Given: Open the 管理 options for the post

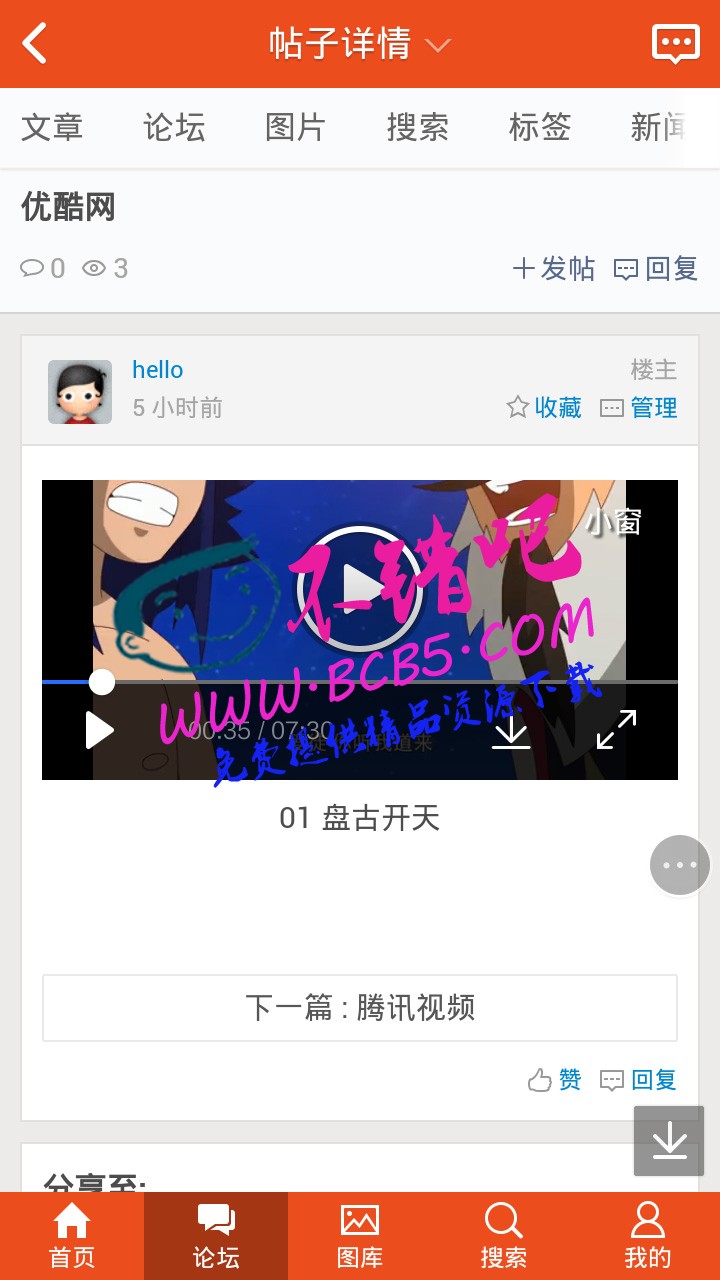Looking at the screenshot, I should 639,408.
